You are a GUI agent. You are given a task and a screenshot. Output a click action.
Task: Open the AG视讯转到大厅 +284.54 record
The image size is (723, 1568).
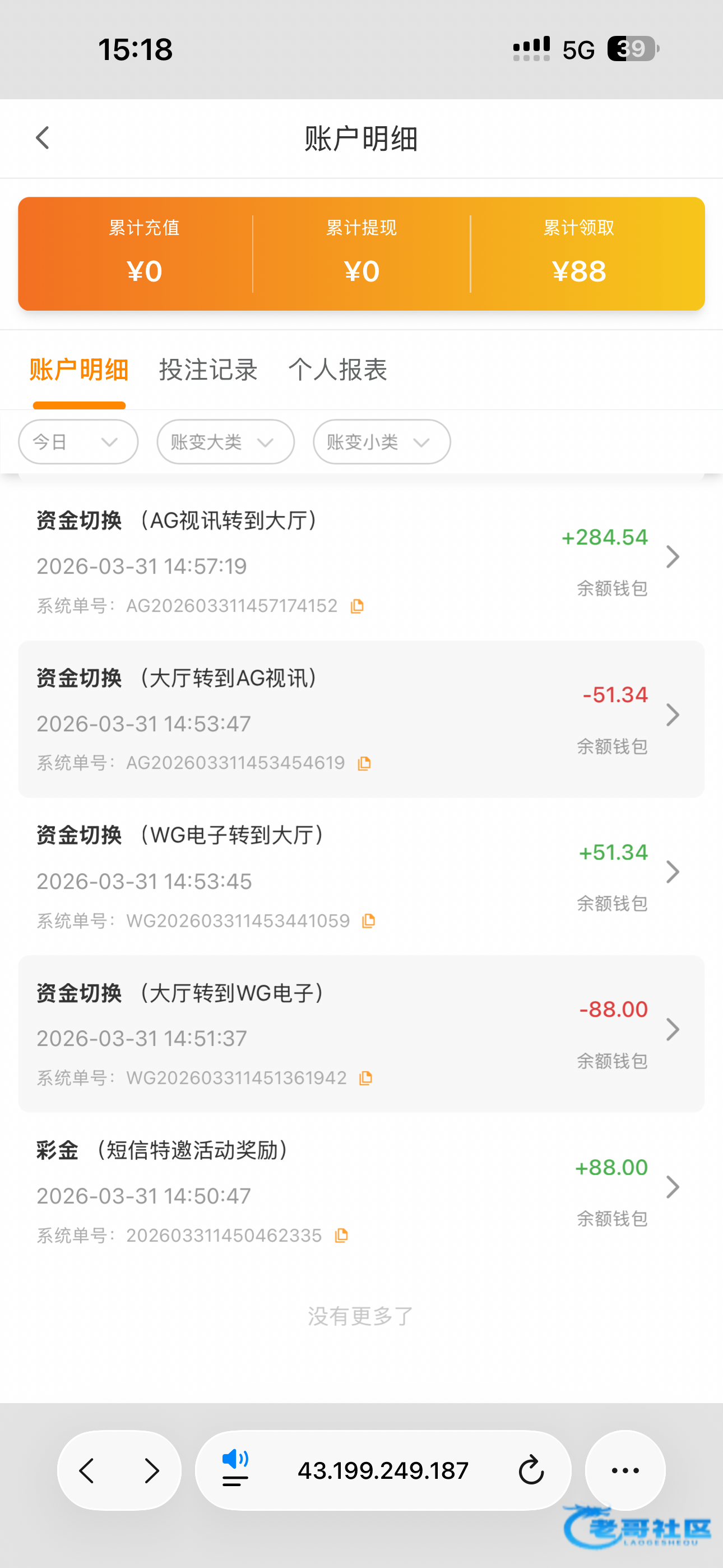pyautogui.click(x=672, y=556)
